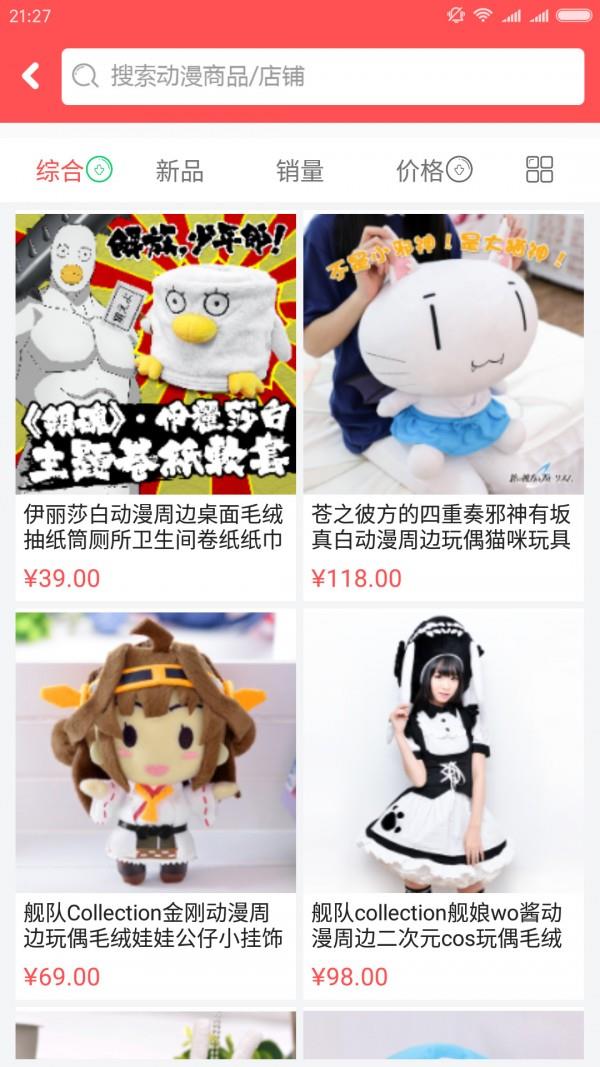Switch to the 新品 tab
Viewport: 600px width, 1067px height.
[x=180, y=171]
